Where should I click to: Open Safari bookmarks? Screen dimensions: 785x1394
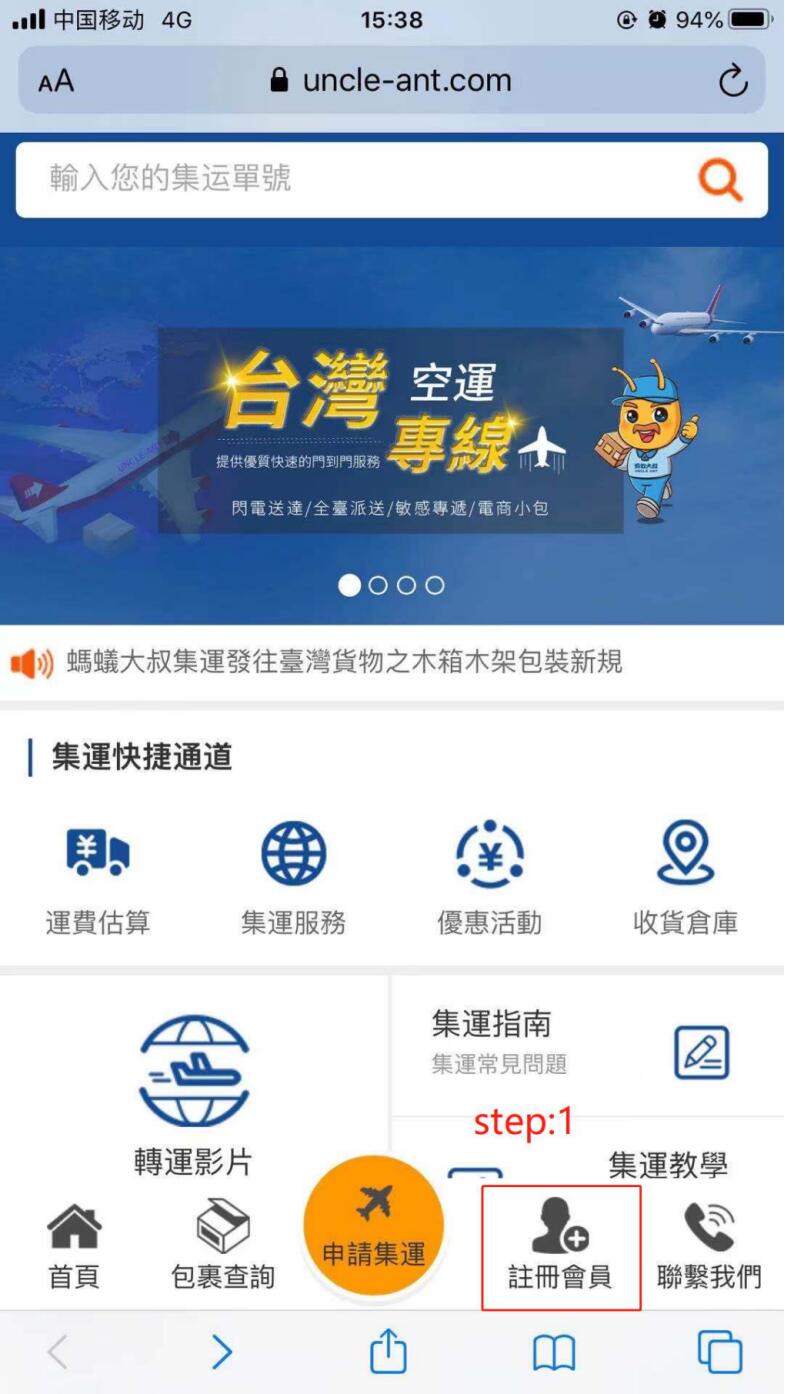555,1353
